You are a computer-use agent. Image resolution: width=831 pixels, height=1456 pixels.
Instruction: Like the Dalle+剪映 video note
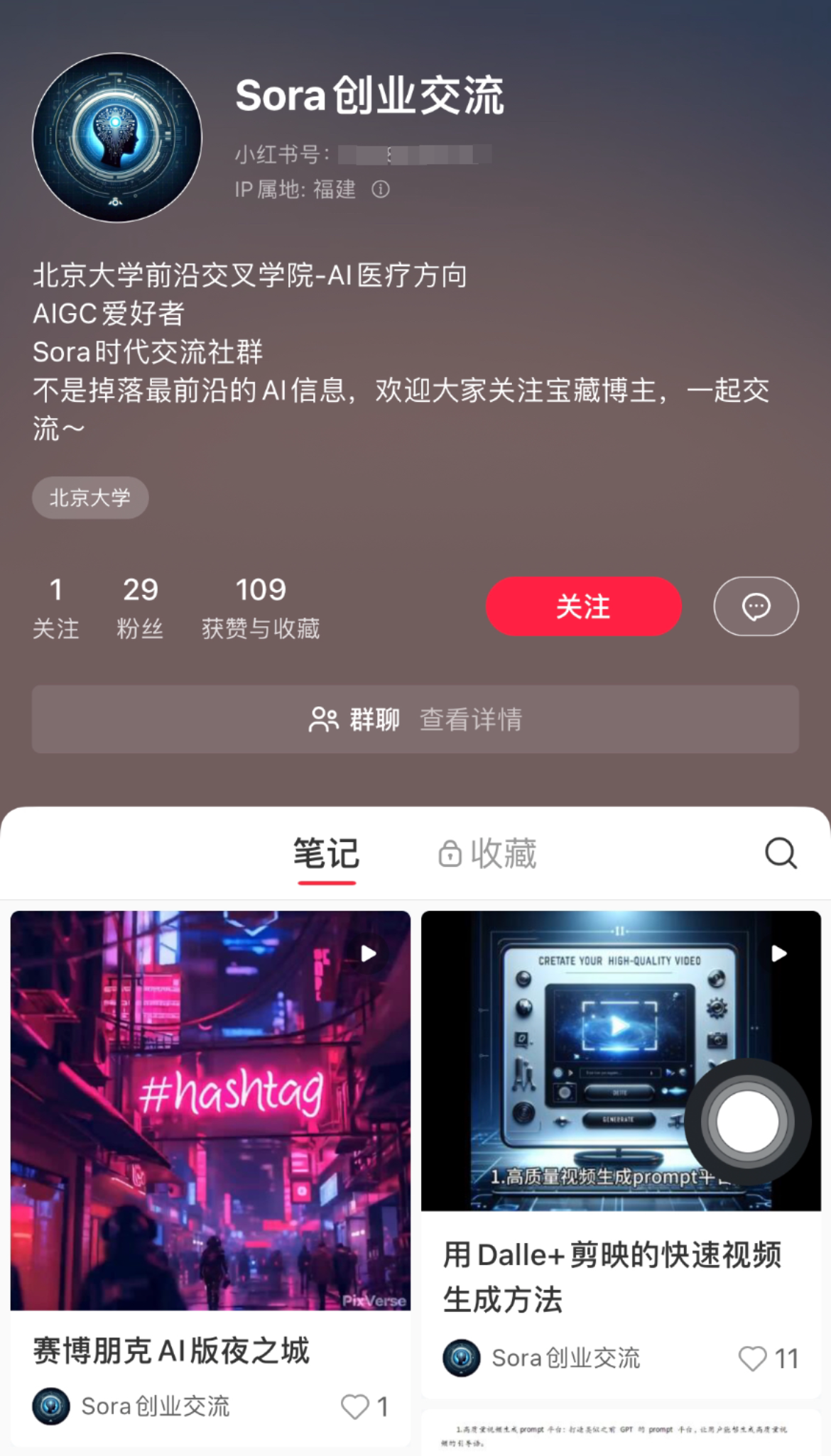coord(753,1358)
